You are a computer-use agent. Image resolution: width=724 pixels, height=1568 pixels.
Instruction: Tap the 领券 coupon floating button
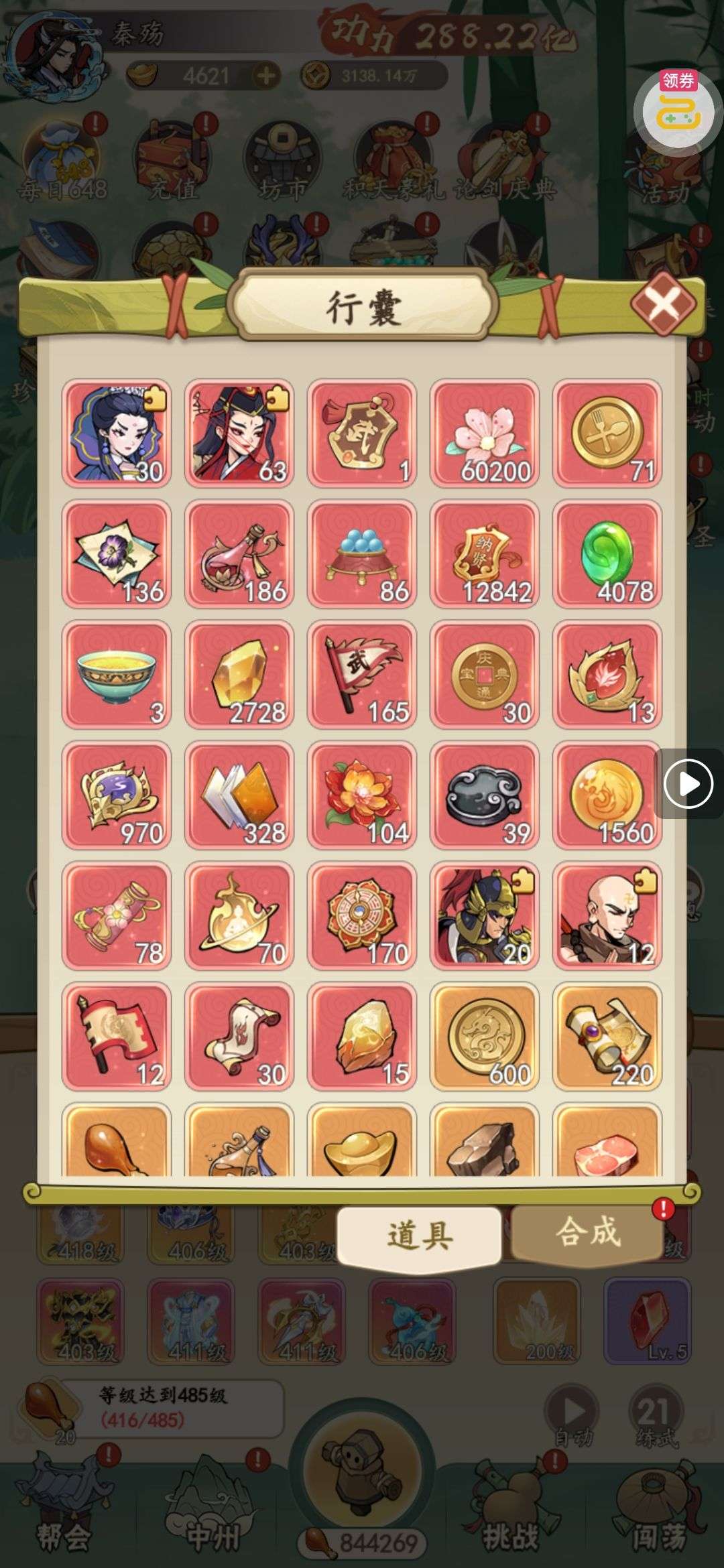677,111
